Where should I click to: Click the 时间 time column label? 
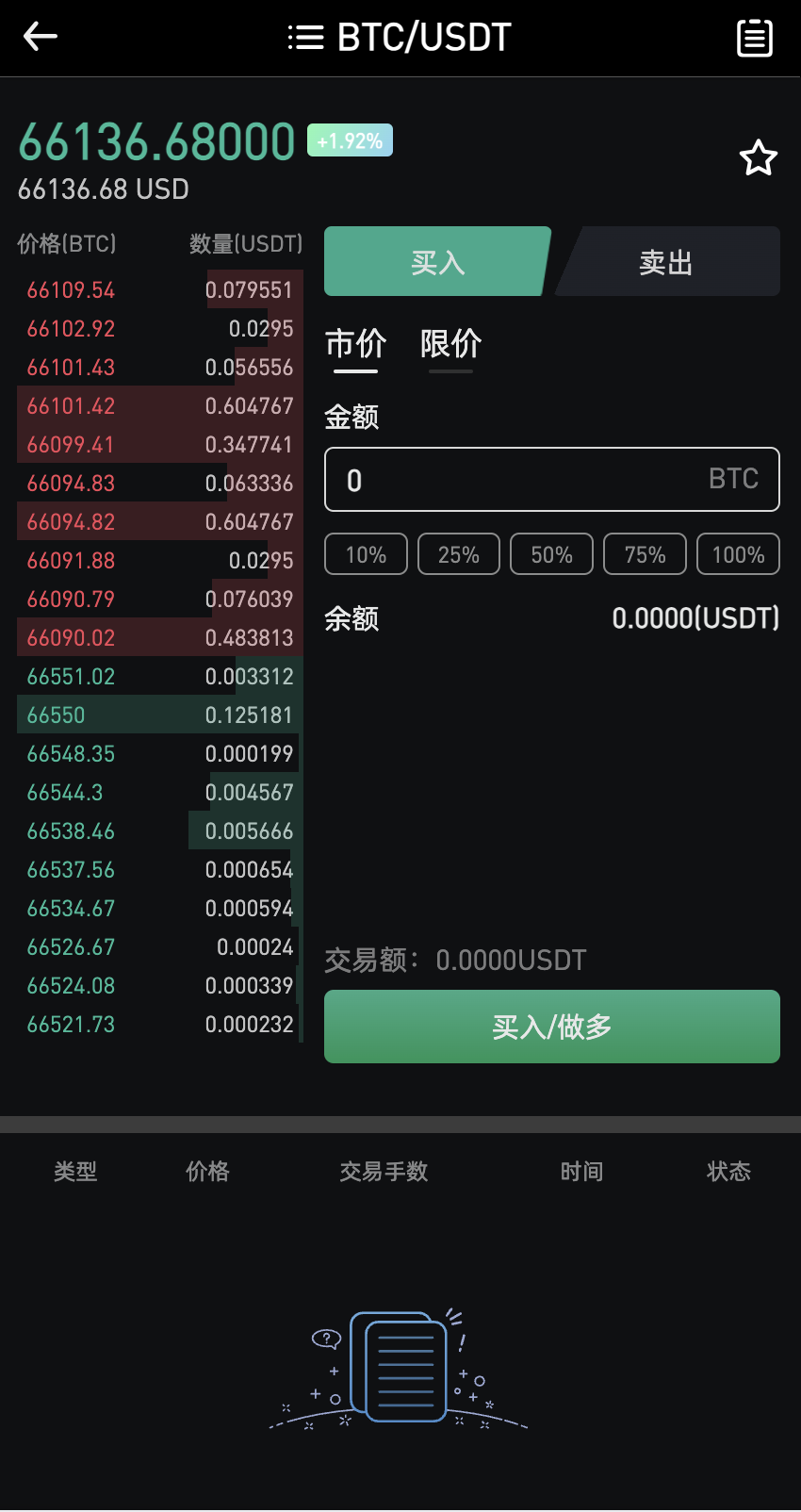(x=581, y=1171)
